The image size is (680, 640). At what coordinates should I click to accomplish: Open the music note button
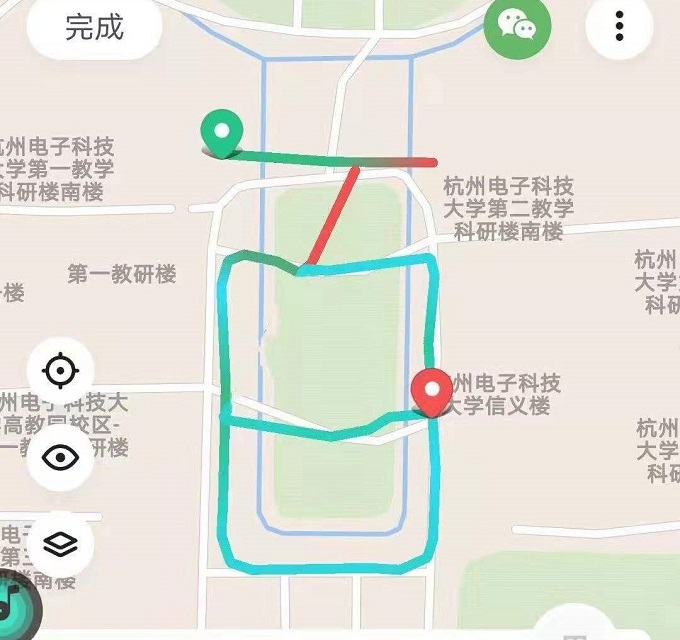[10, 605]
